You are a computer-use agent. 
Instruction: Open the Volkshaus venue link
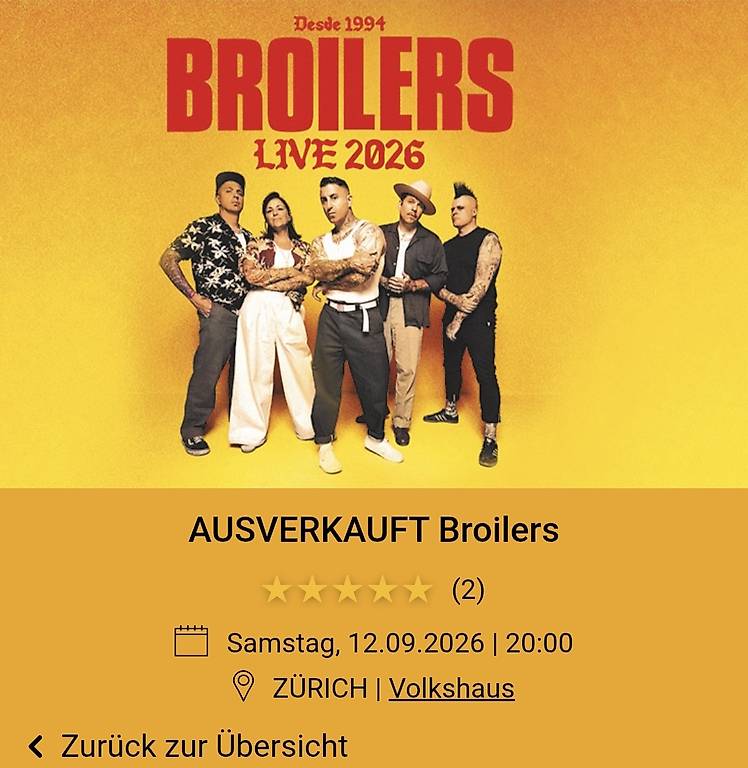tap(451, 688)
